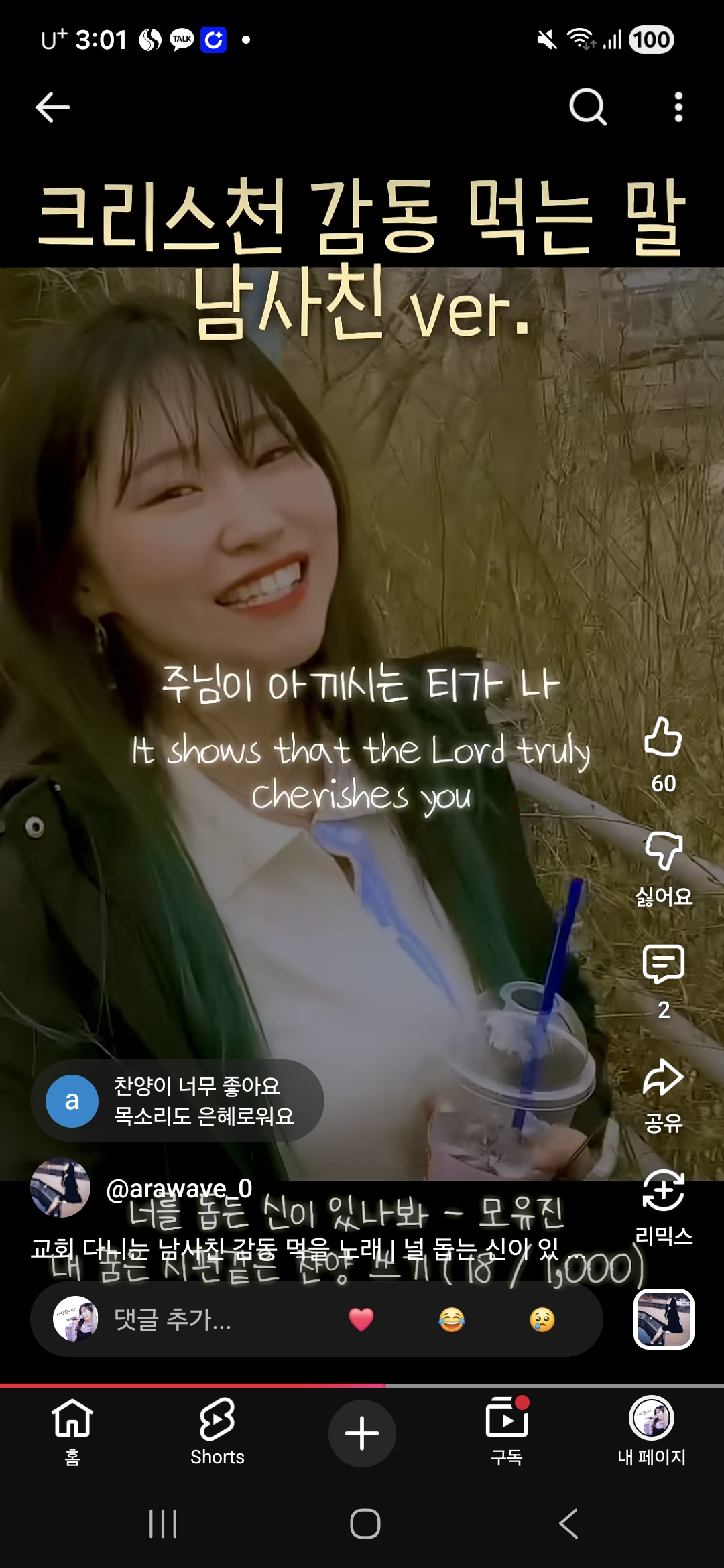React with the crying emoji
This screenshot has height=1568, width=724.
tap(542, 1319)
